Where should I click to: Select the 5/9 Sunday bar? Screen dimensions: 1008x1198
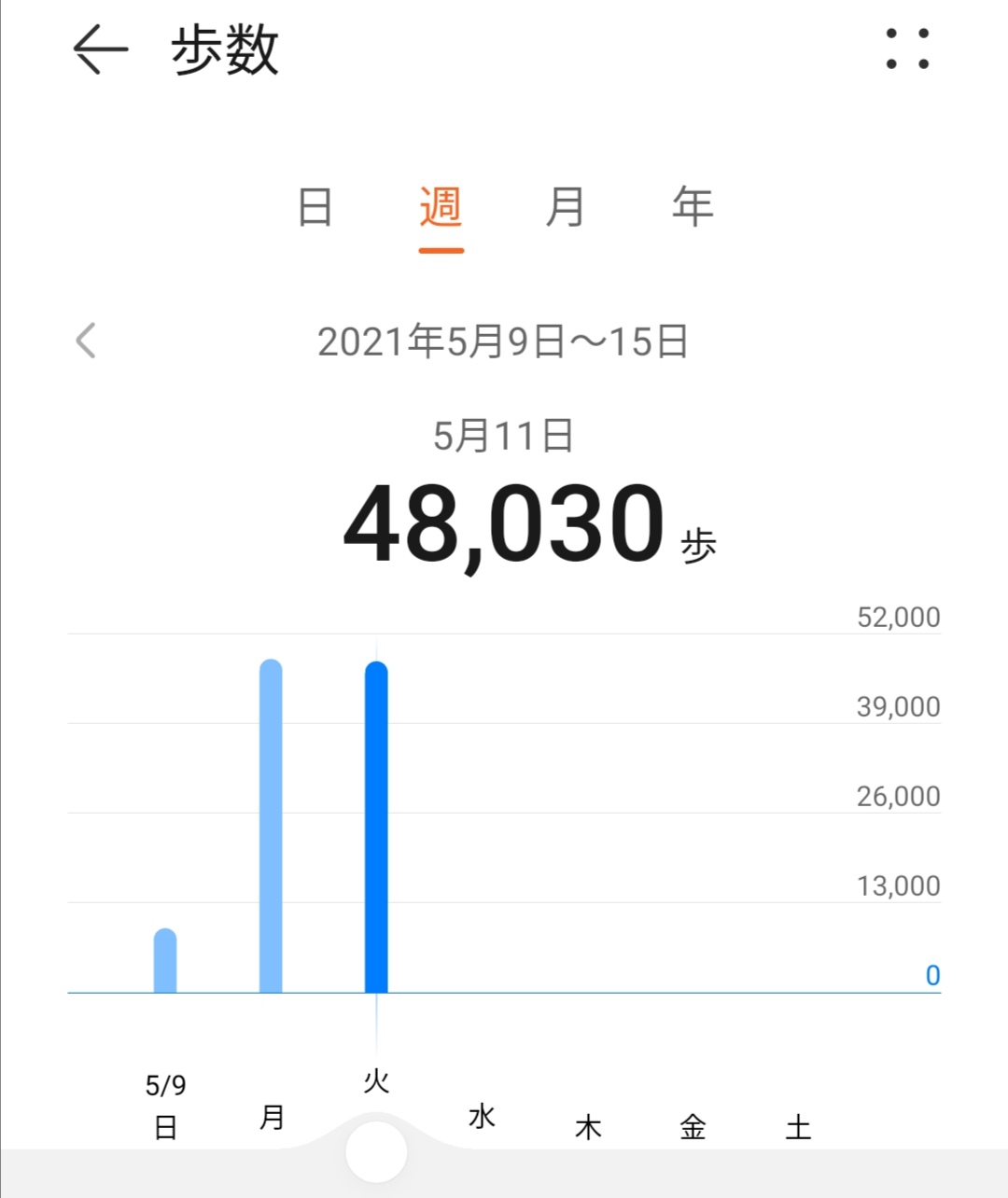point(165,960)
